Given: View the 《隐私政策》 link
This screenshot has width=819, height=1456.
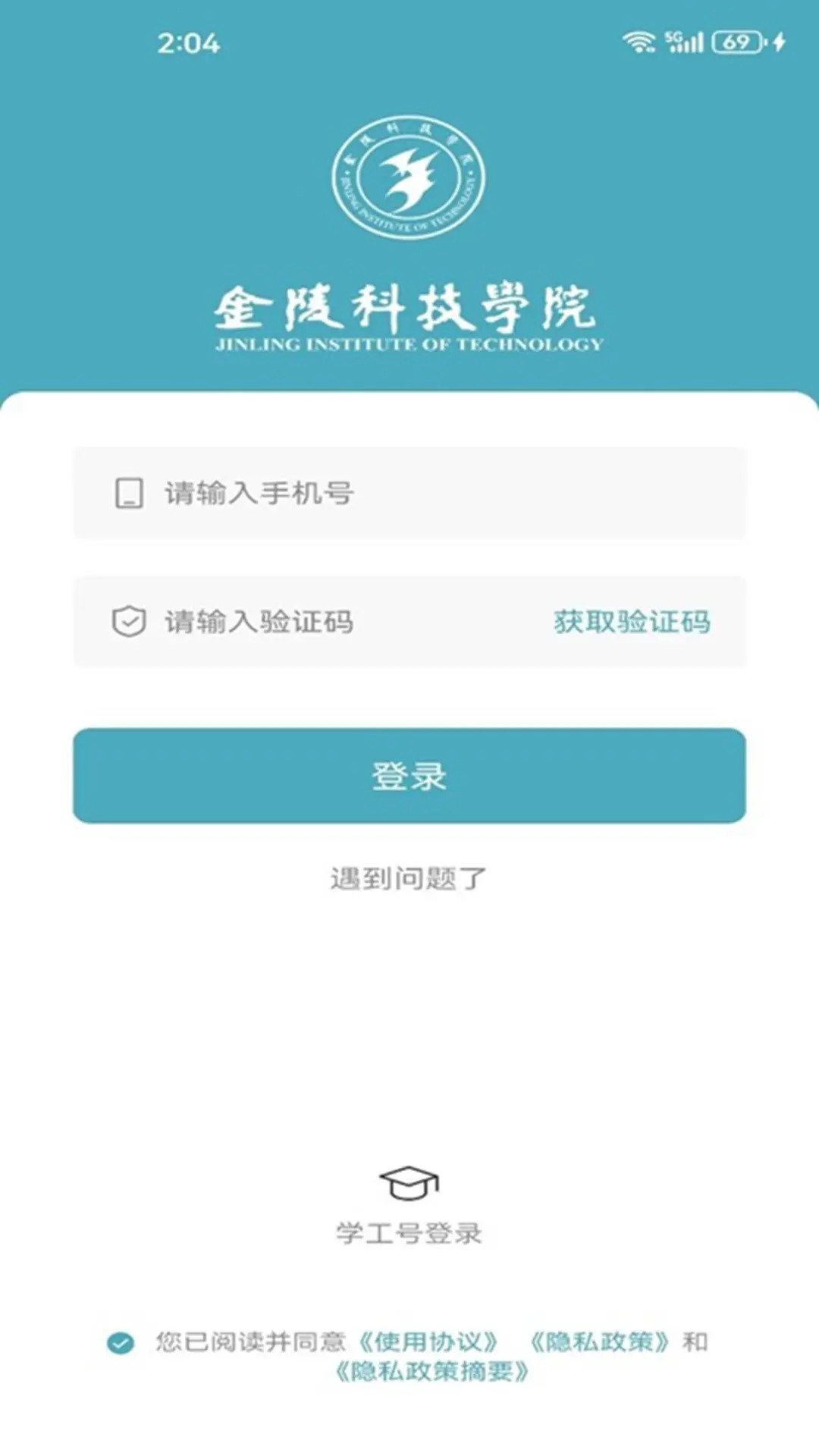Looking at the screenshot, I should tap(599, 1342).
